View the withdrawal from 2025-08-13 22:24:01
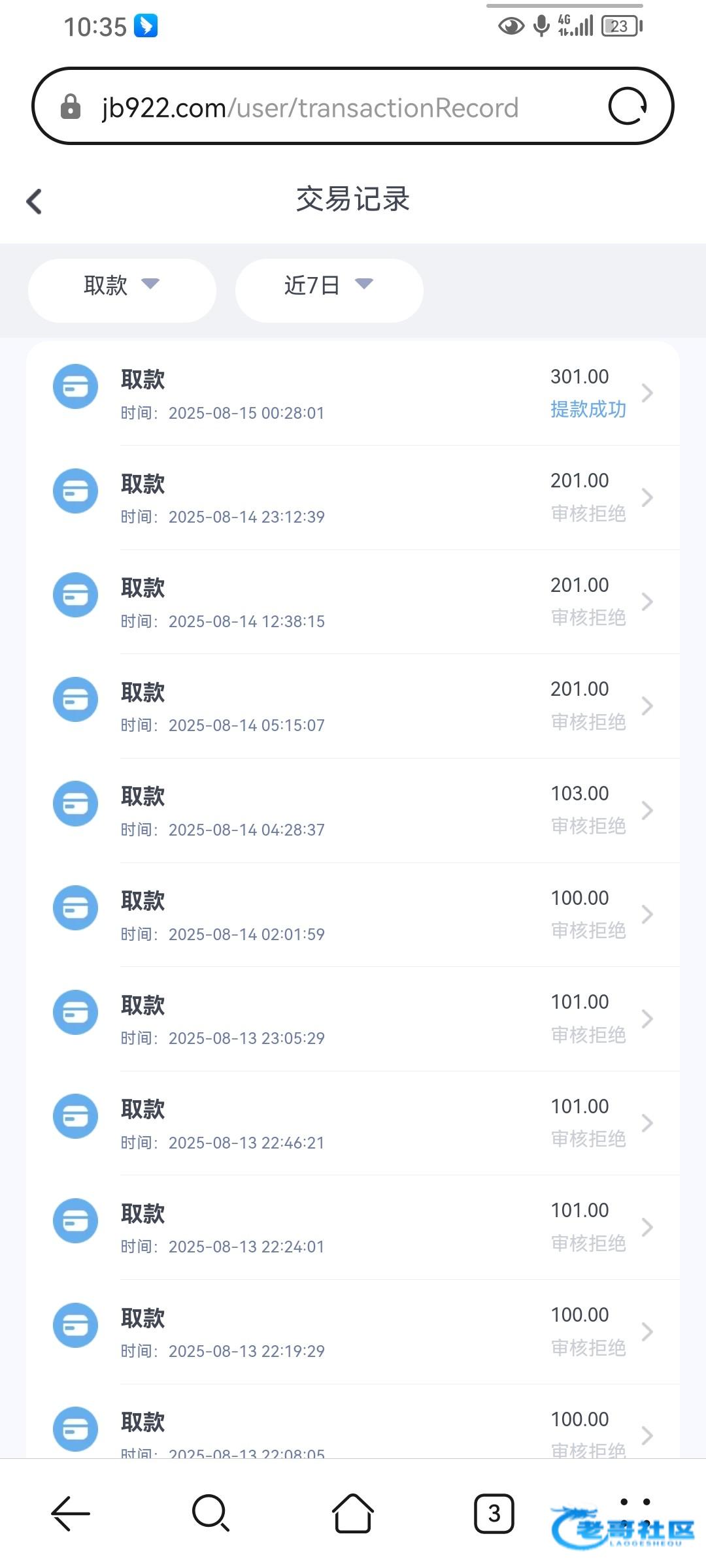The width and height of the screenshot is (706, 1568). [353, 1228]
